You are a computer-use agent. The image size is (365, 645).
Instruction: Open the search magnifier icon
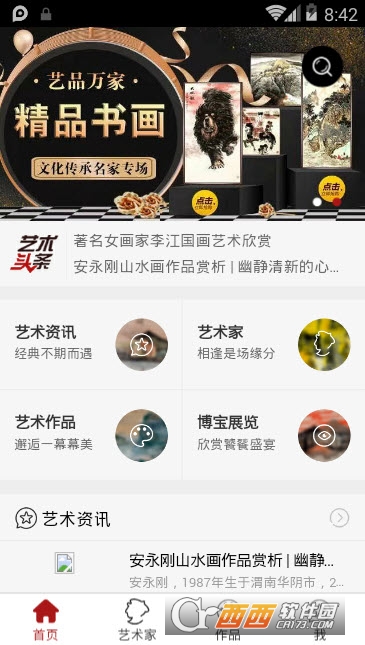tap(322, 67)
